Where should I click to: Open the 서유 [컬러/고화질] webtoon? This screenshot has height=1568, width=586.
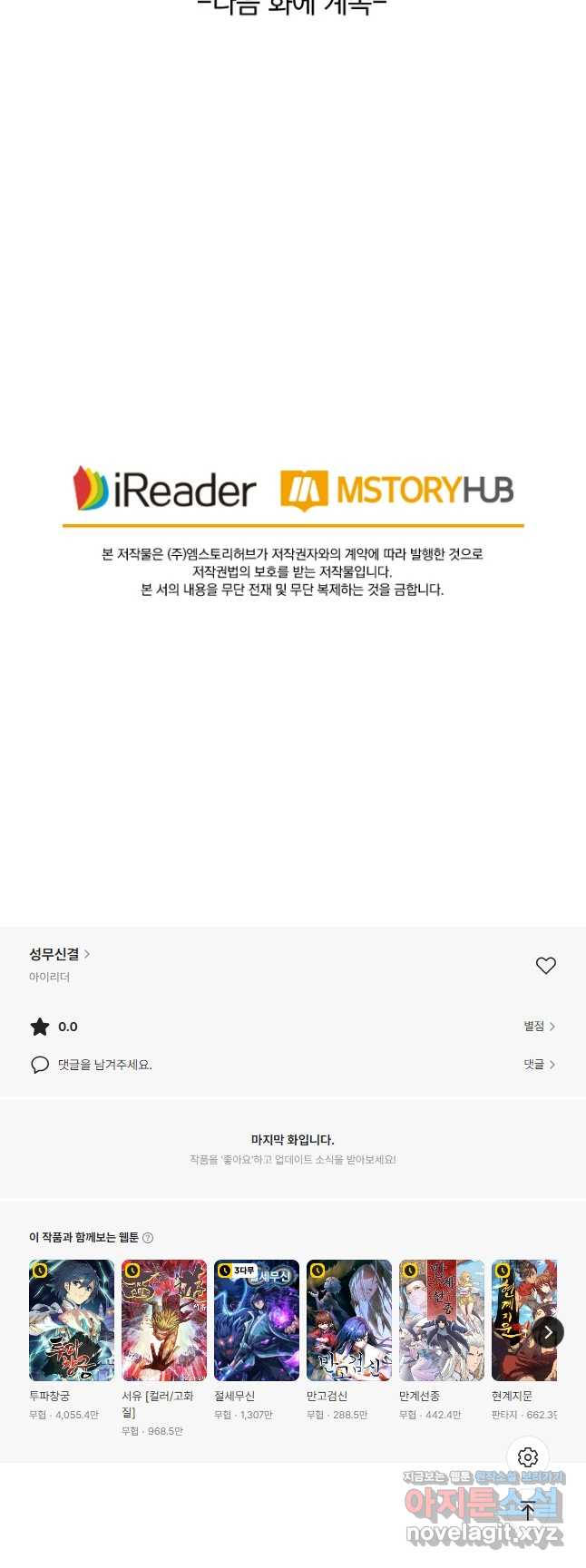point(164,1320)
